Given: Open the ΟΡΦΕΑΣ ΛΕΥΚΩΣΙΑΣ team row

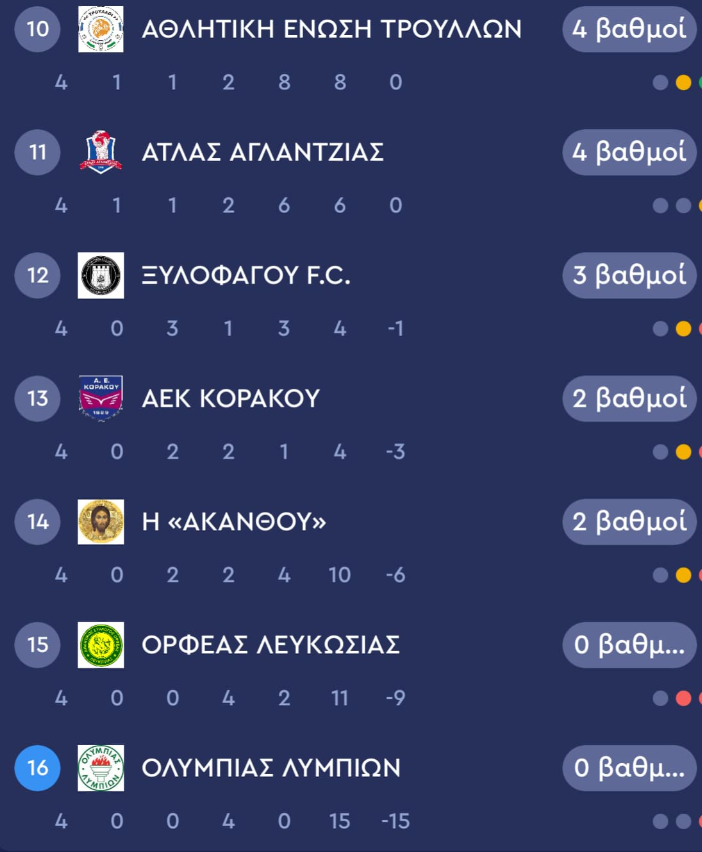Looking at the screenshot, I should click(x=271, y=645).
